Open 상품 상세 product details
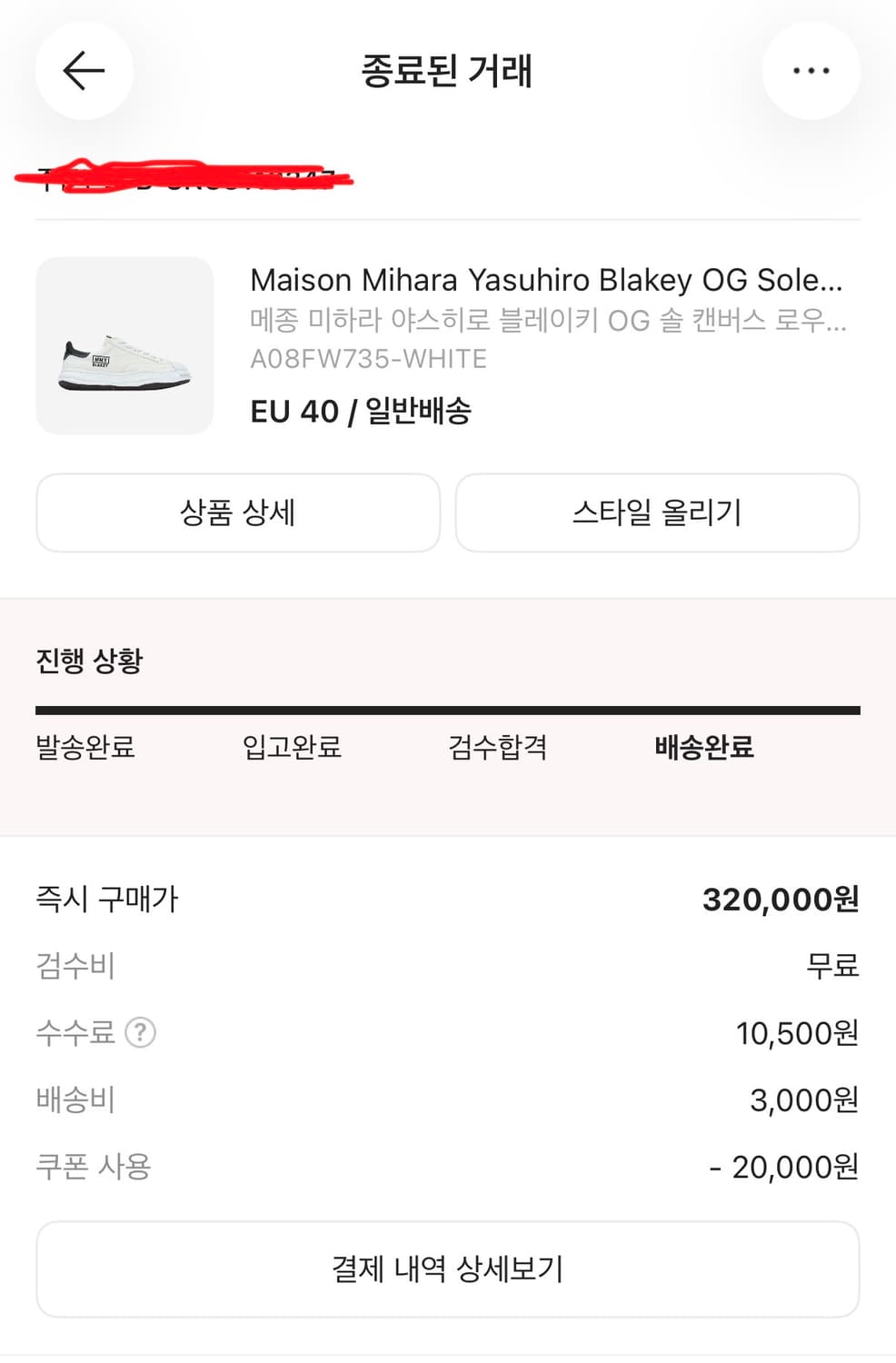The height and width of the screenshot is (1363, 896). pyautogui.click(x=237, y=512)
